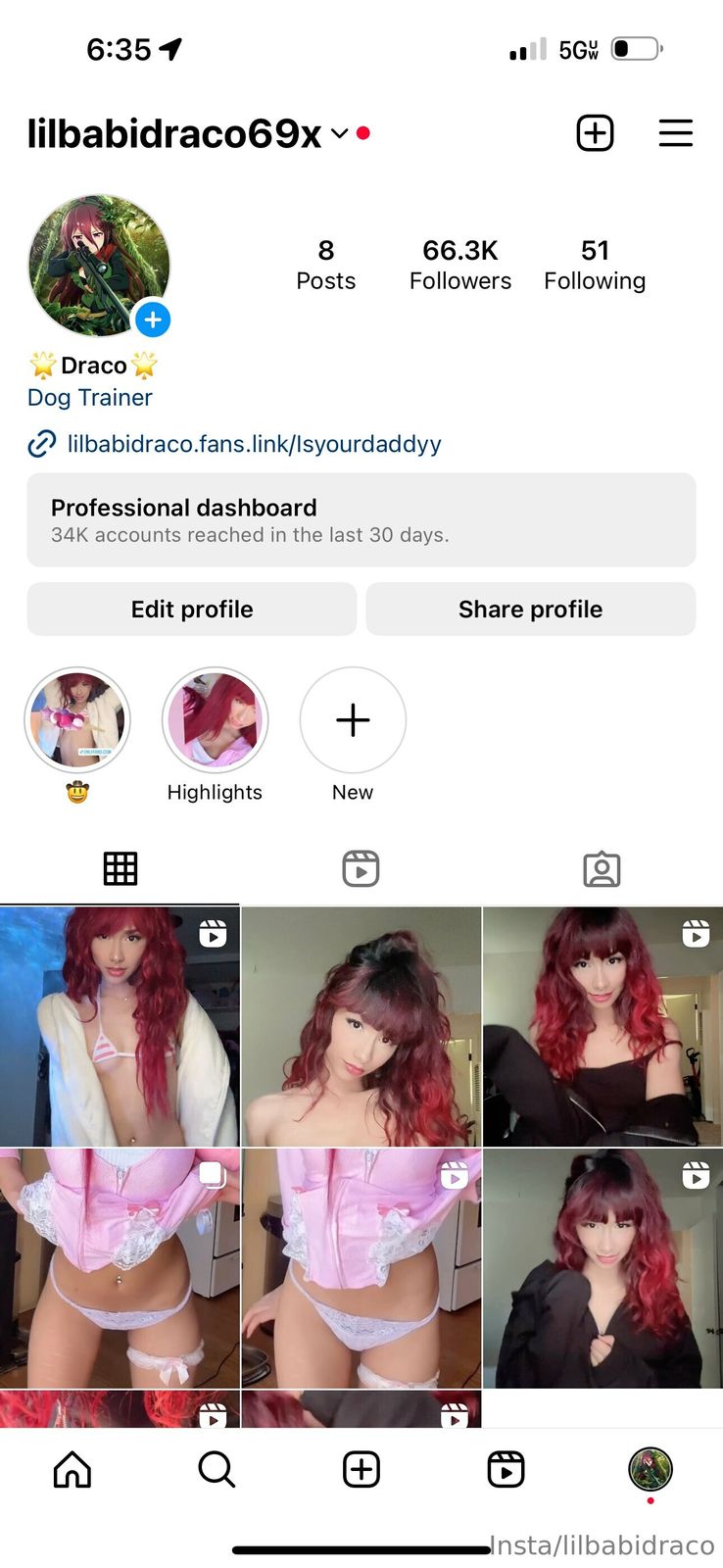Add to story via profile picture plus
This screenshot has height=1568, width=723.
[x=153, y=319]
